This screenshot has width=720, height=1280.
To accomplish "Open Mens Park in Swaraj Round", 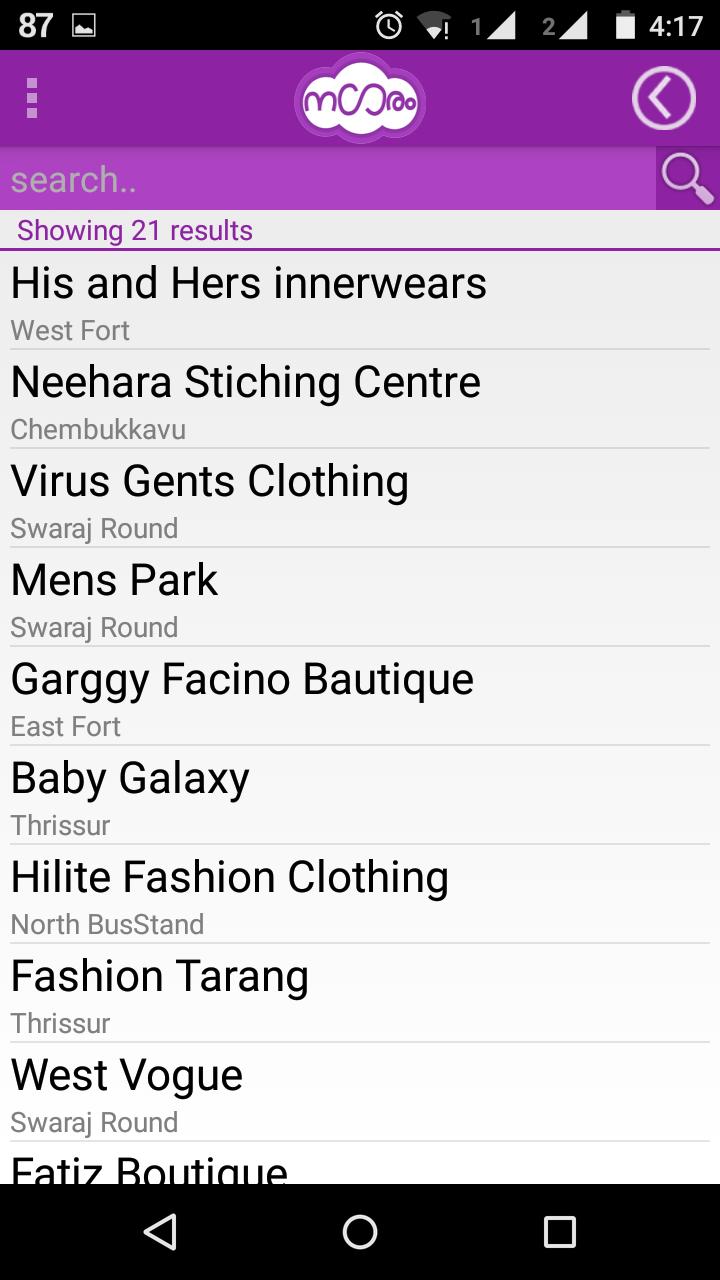I will 360,597.
